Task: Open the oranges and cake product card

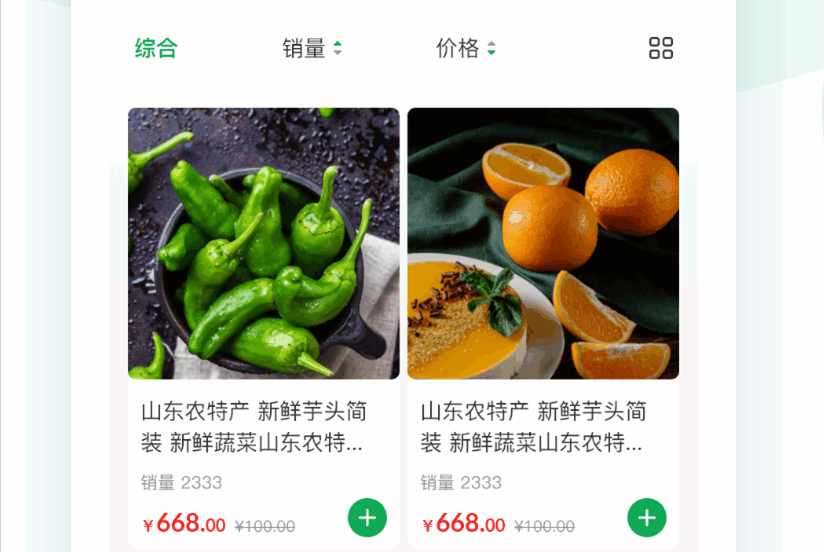Action: (543, 244)
